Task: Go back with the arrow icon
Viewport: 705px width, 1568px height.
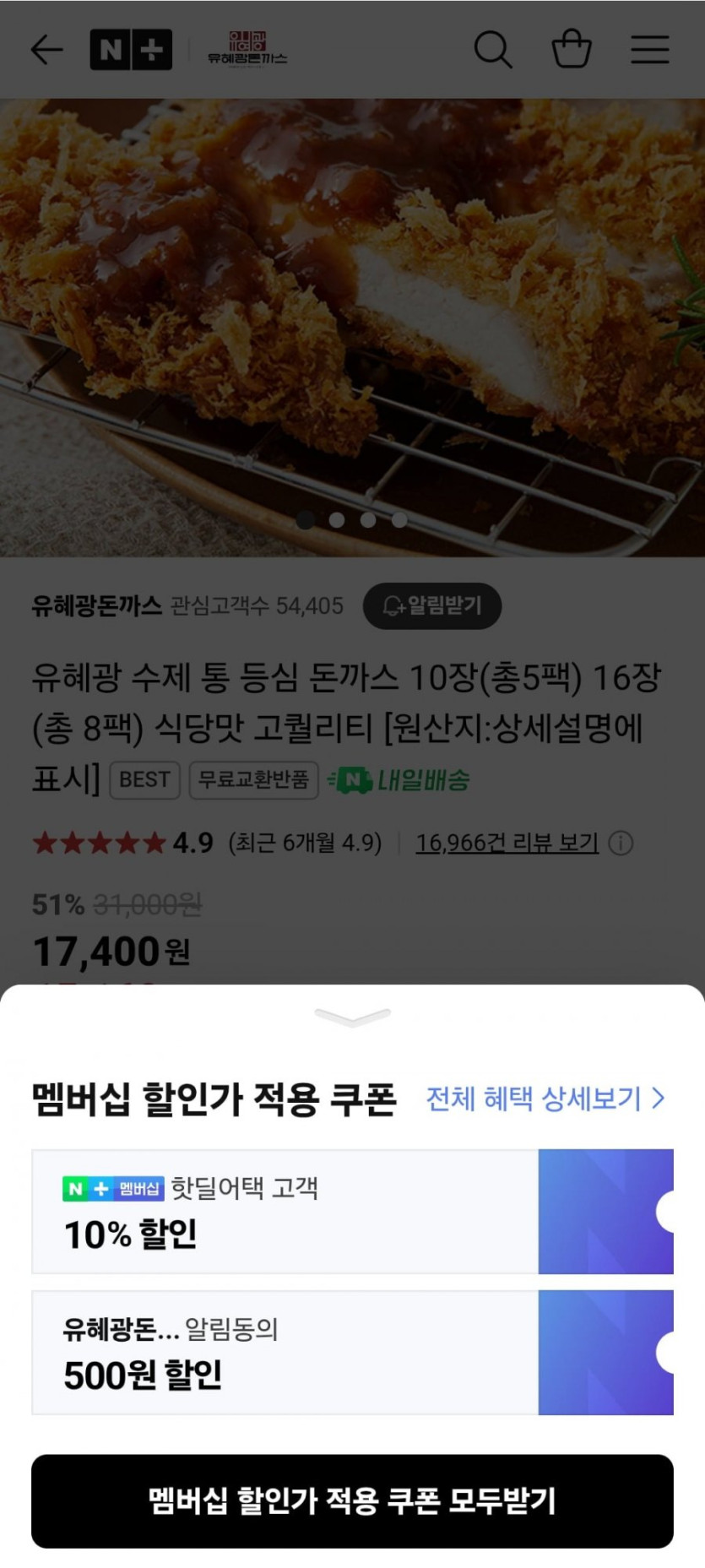Action: pos(46,50)
